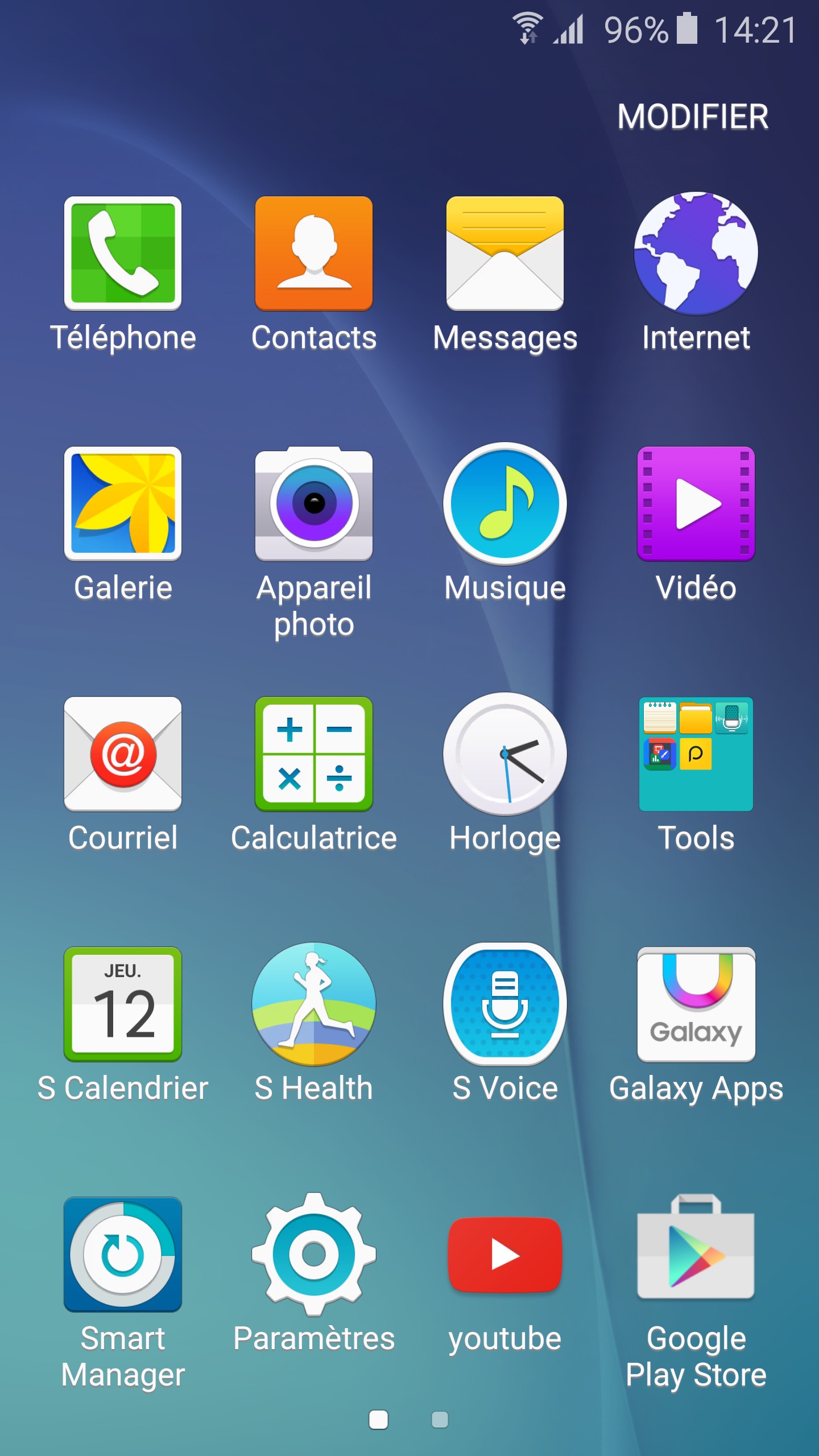Launch S Health
The width and height of the screenshot is (819, 1456).
coord(314,1004)
